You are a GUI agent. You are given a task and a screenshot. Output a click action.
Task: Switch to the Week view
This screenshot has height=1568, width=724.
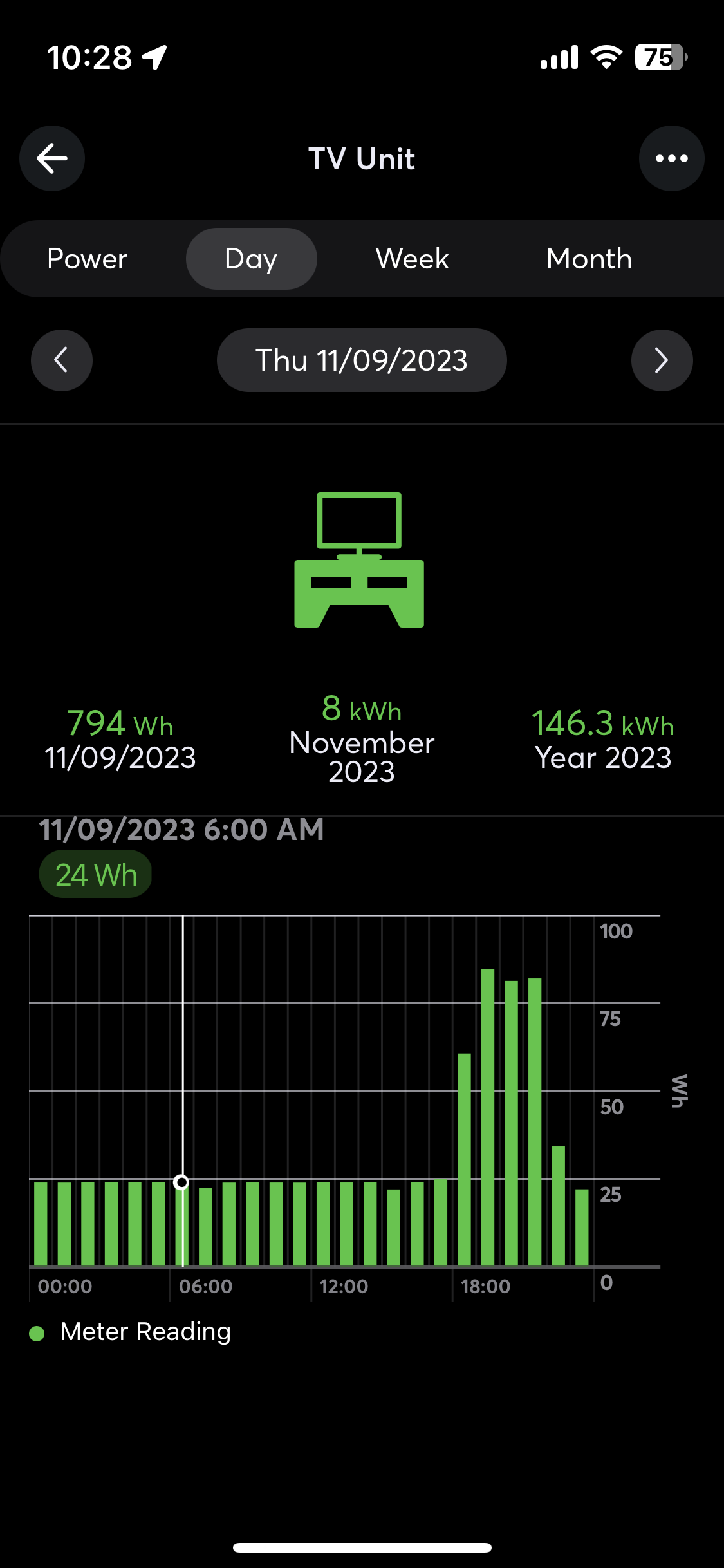click(x=412, y=259)
